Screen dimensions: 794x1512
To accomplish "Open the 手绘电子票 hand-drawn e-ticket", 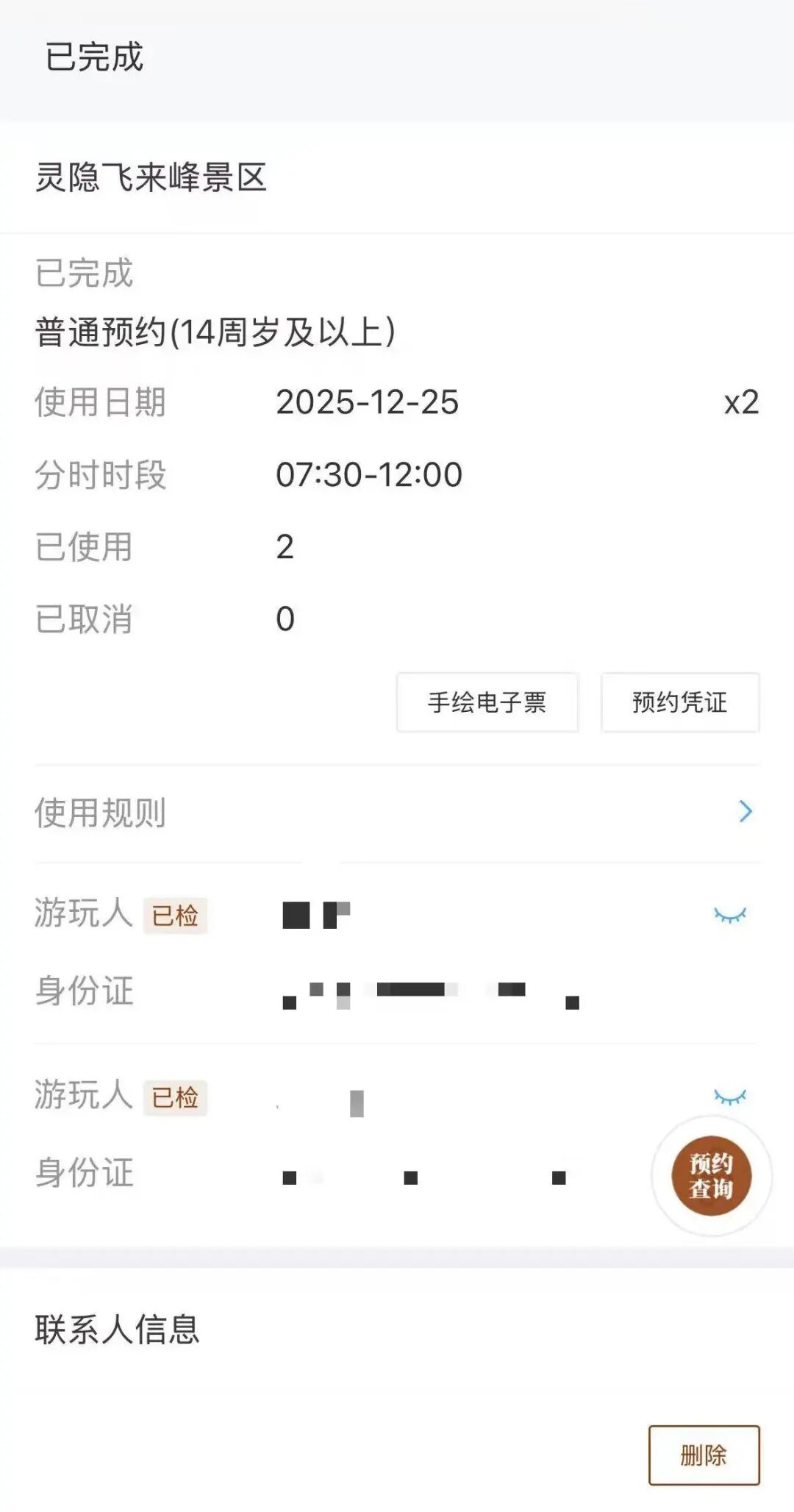I will 487,702.
